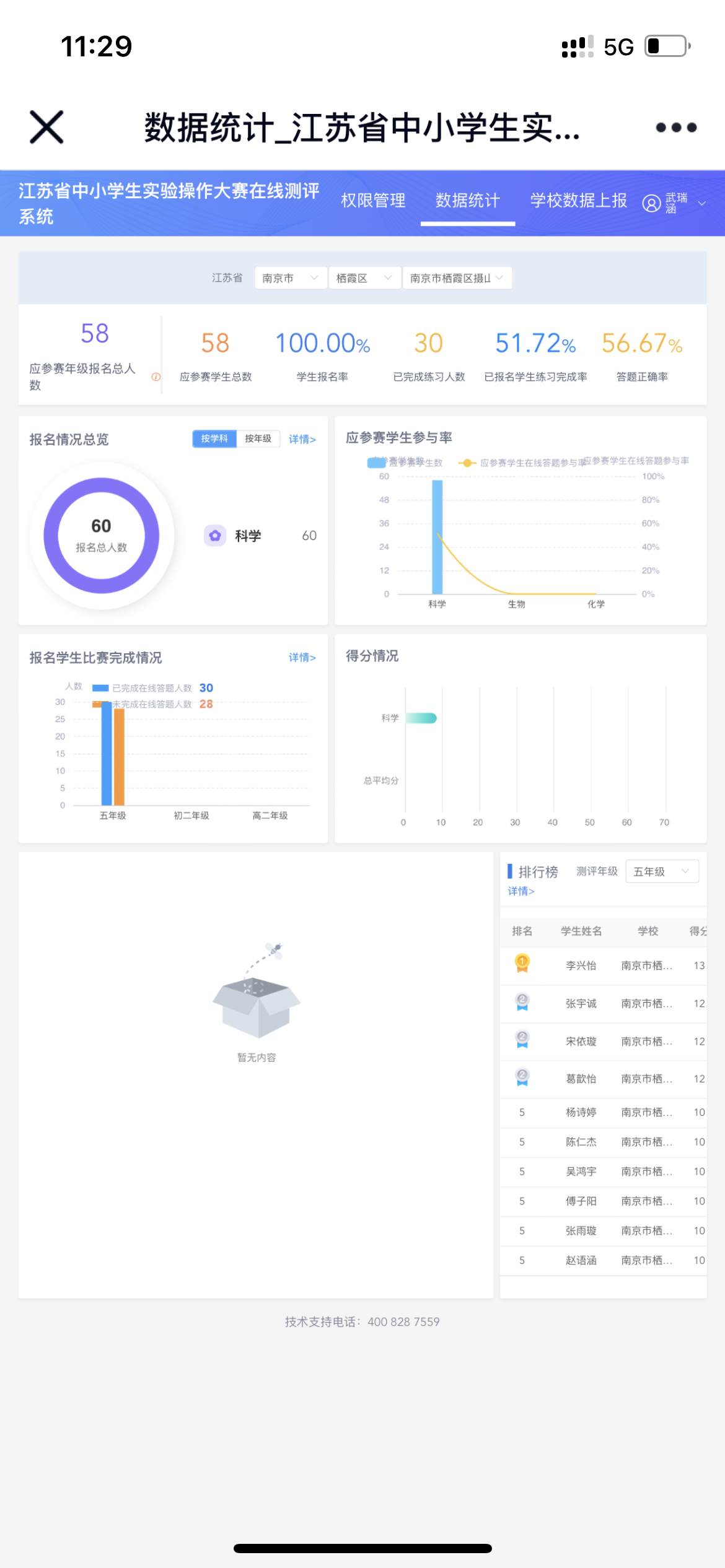Tap the info icon beside 应参赛年级报名总人数

point(156,377)
